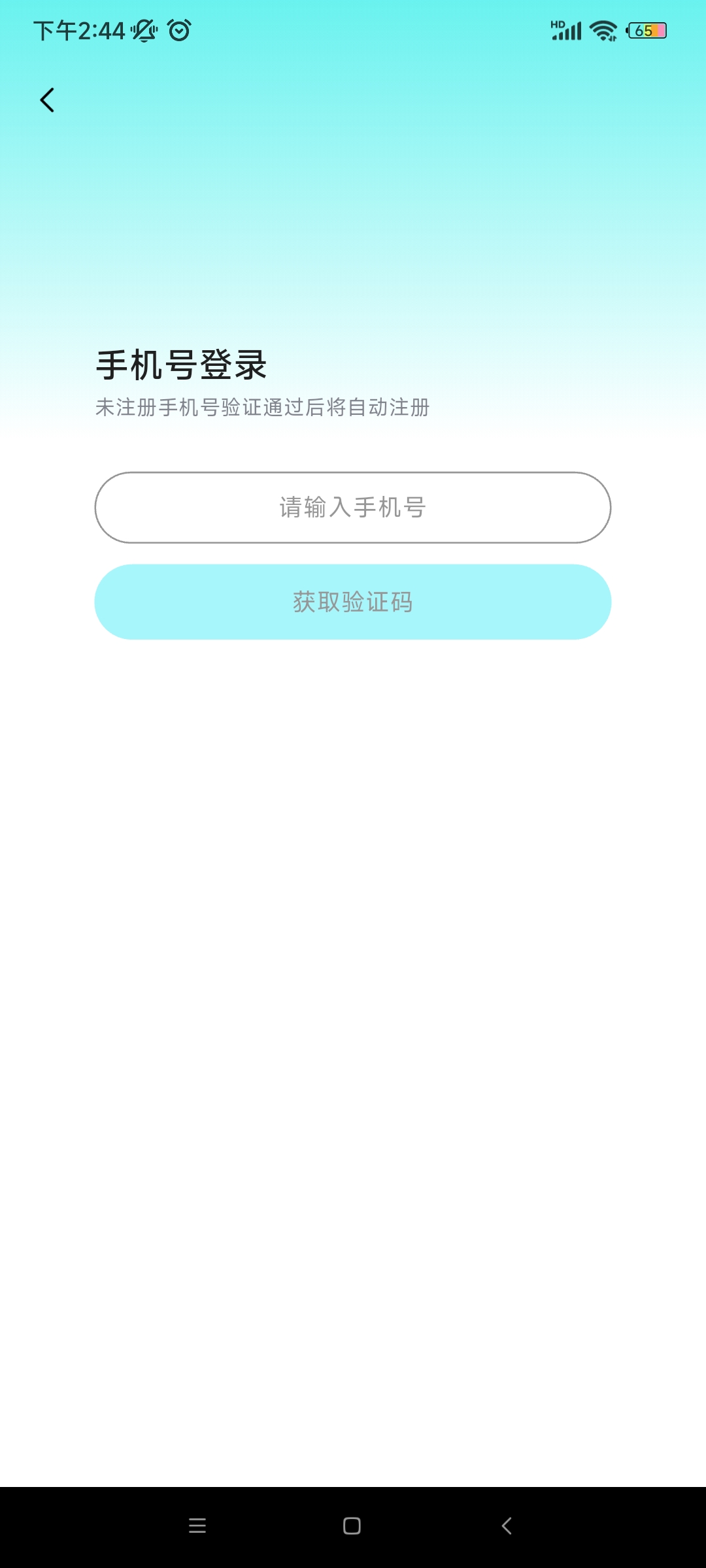Go back using the top-left arrow
This screenshot has width=706, height=1568.
(47, 100)
